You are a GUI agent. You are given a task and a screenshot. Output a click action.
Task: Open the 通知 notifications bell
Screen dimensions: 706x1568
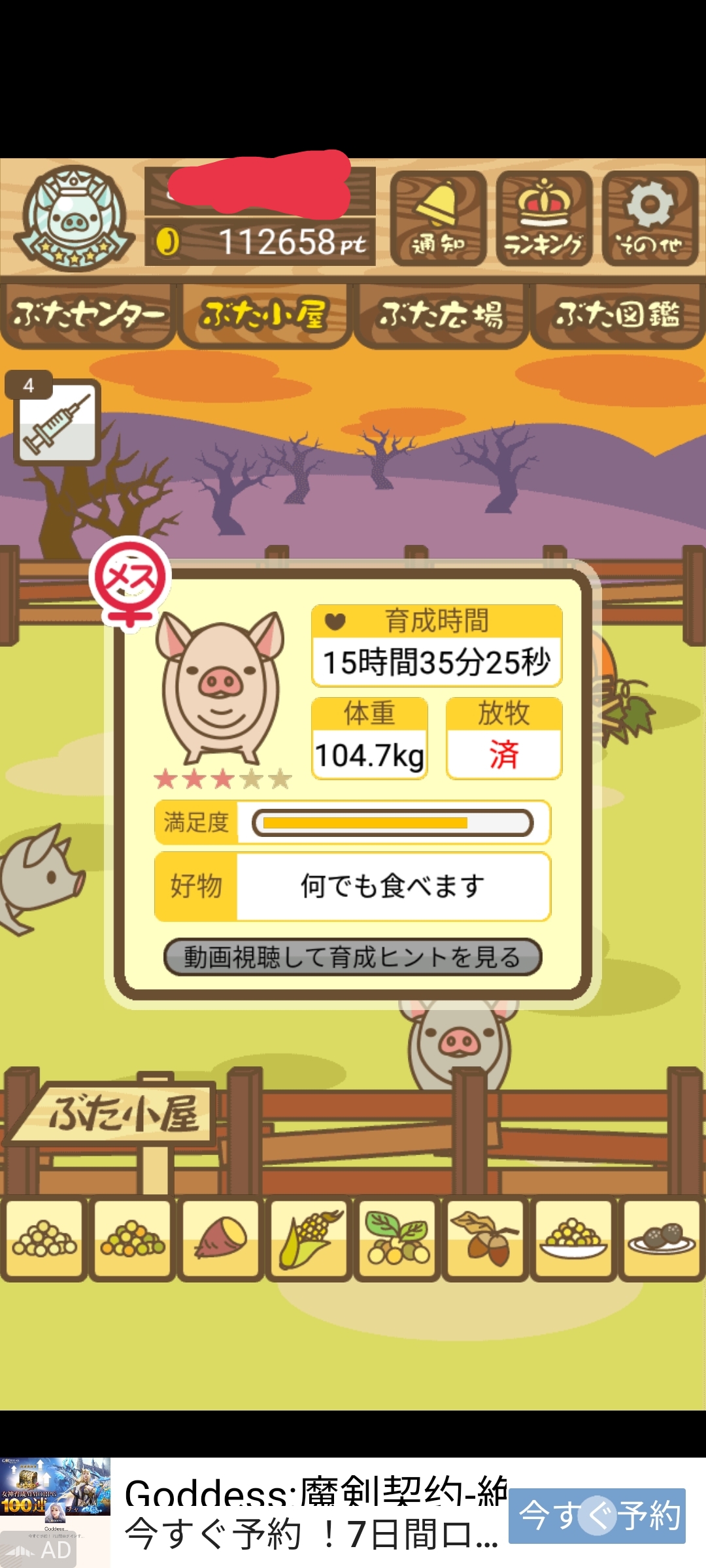438,218
